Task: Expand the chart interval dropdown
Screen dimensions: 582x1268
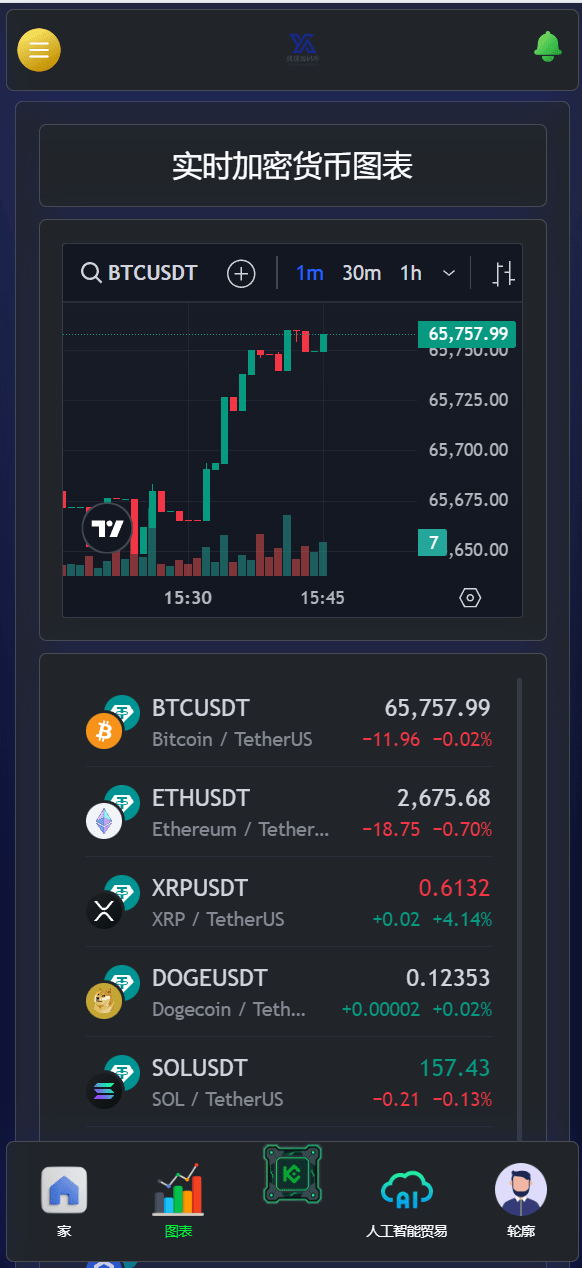Action: (449, 273)
